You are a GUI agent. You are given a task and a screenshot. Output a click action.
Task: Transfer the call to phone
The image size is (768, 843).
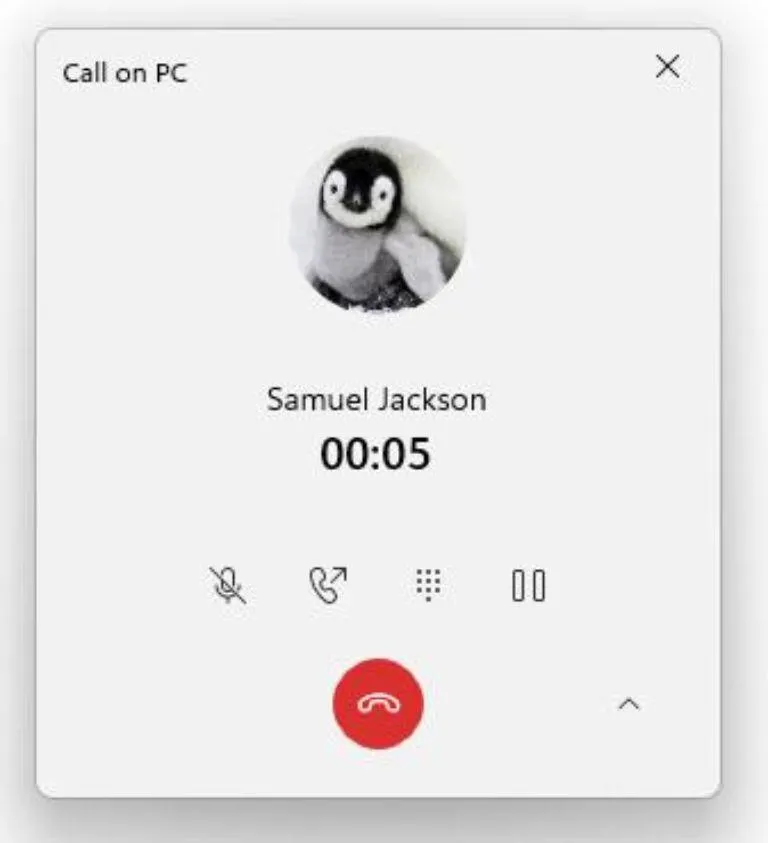[x=328, y=585]
